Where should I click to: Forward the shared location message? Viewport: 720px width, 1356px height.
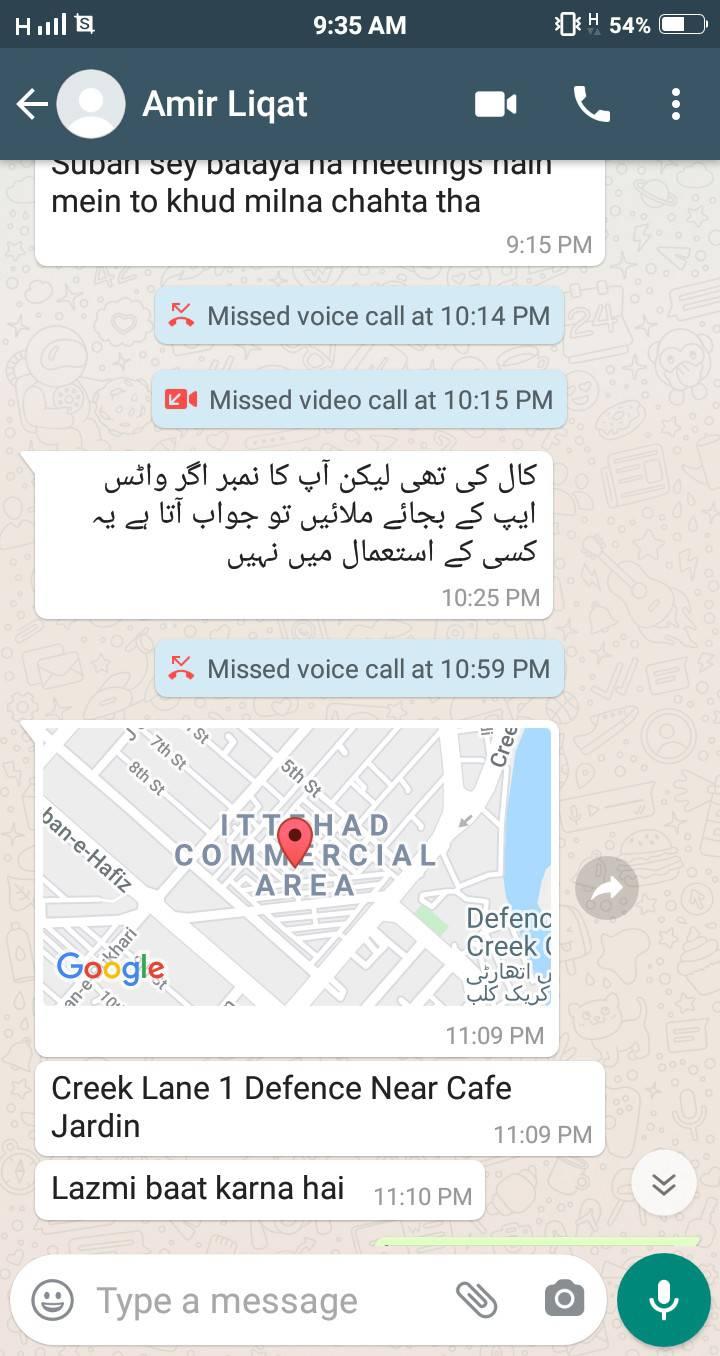pyautogui.click(x=607, y=888)
